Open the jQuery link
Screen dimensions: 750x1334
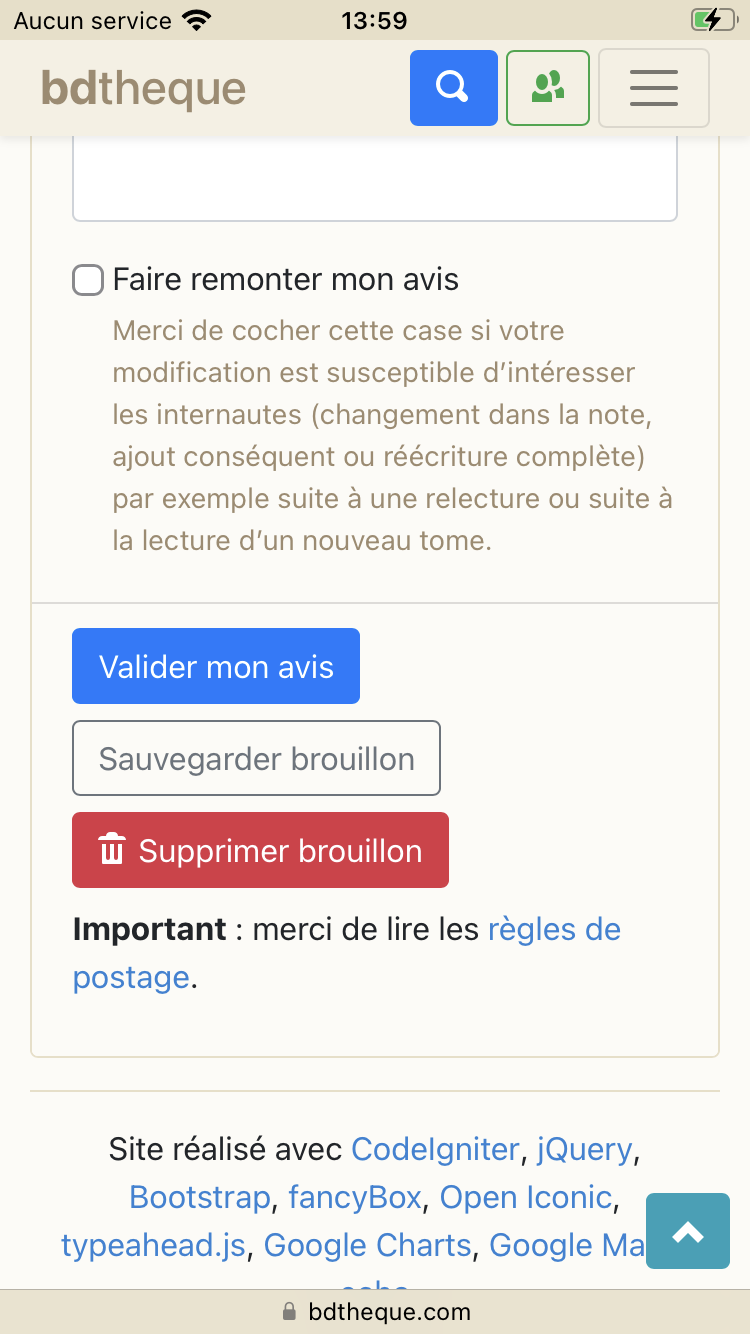[x=585, y=1150]
